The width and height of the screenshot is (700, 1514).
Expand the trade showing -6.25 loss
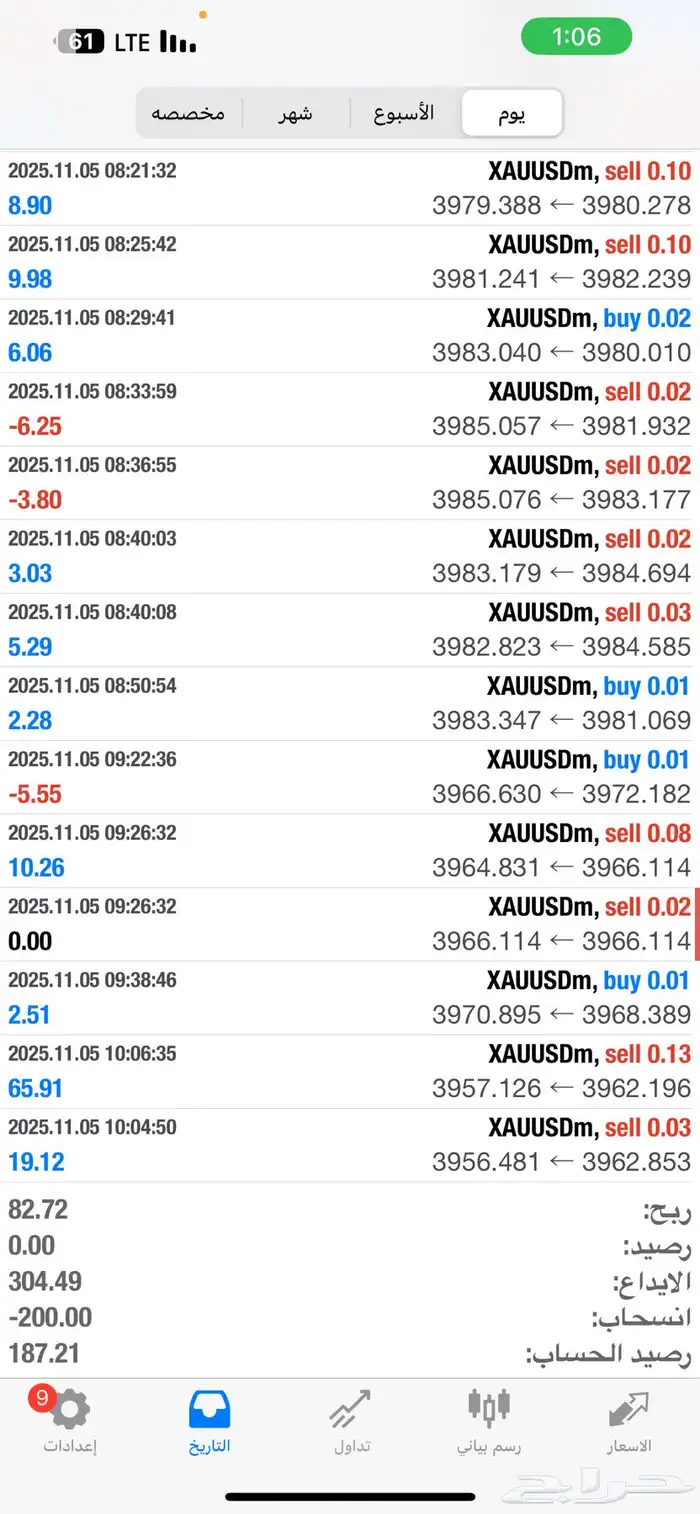(x=350, y=410)
